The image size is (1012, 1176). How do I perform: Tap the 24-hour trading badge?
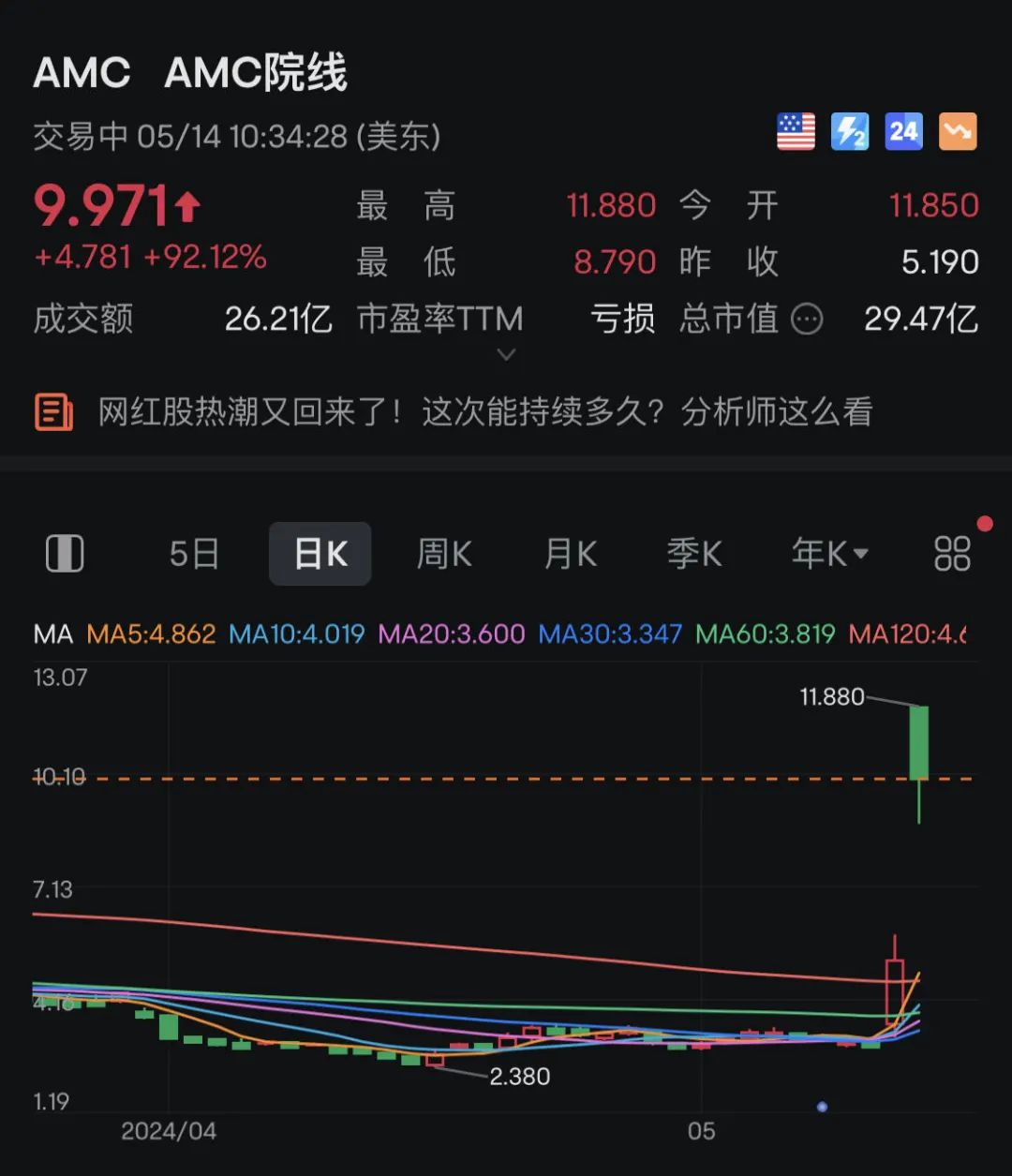(903, 132)
